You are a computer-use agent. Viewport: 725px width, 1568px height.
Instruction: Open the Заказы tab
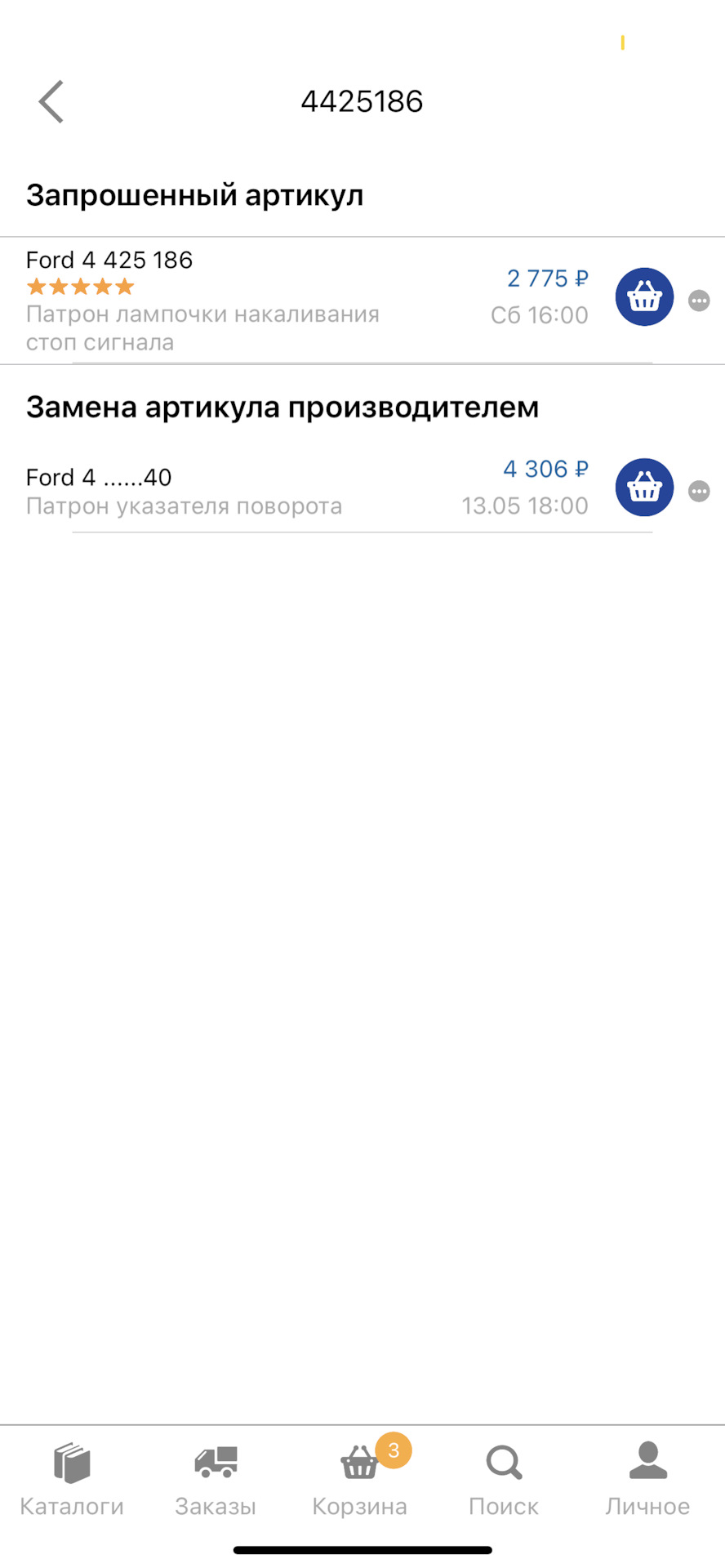pyautogui.click(x=216, y=1480)
